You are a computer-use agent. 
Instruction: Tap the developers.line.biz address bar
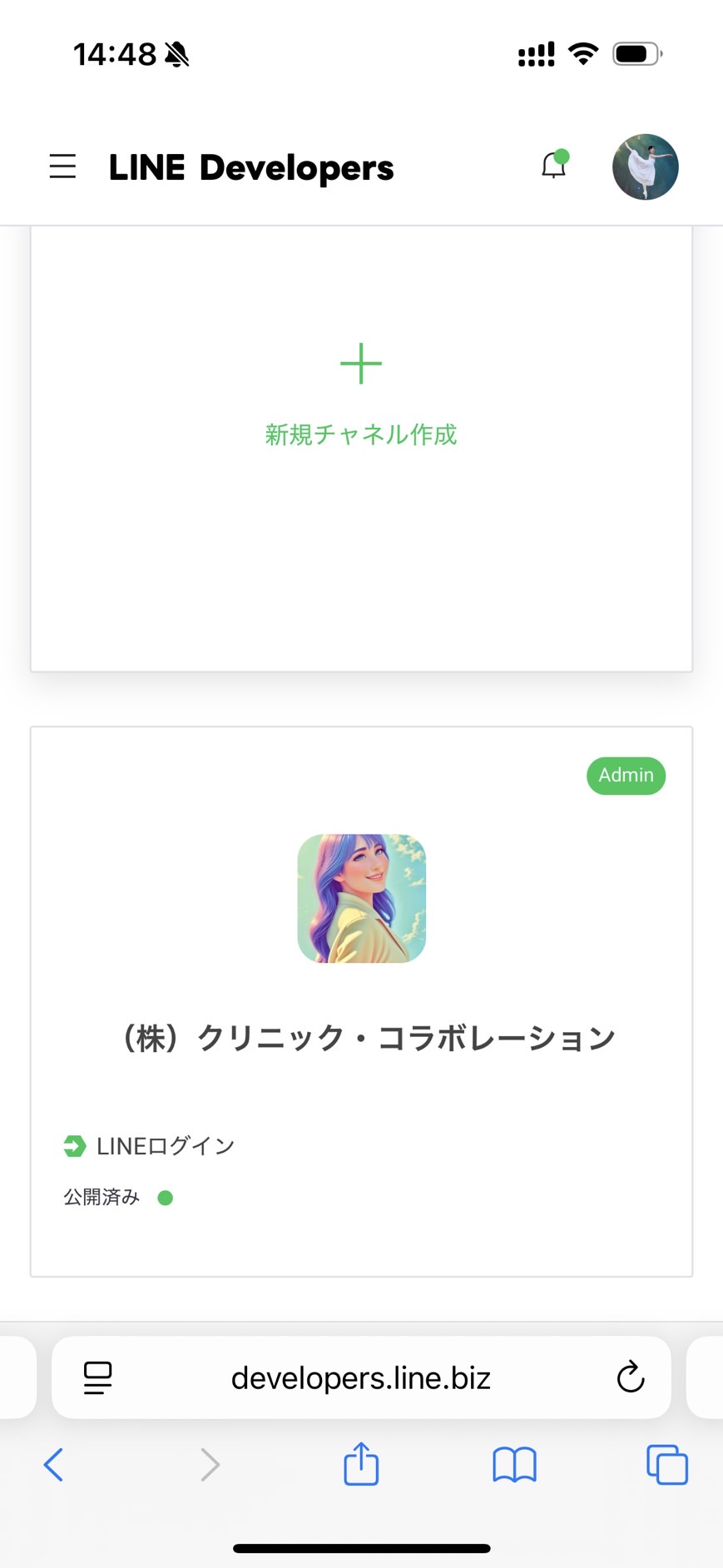pyautogui.click(x=361, y=1377)
